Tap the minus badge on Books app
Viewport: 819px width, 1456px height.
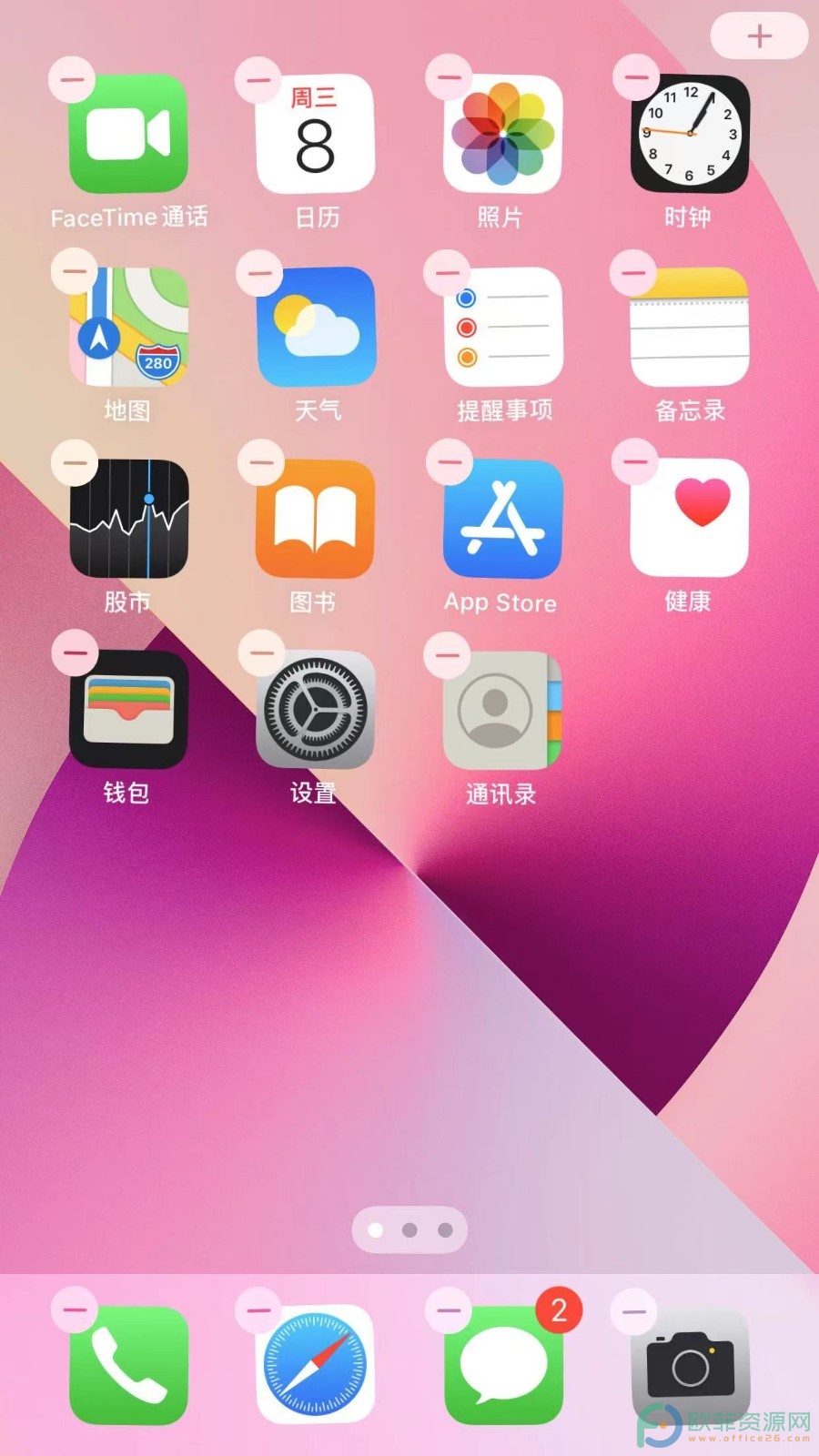click(260, 462)
